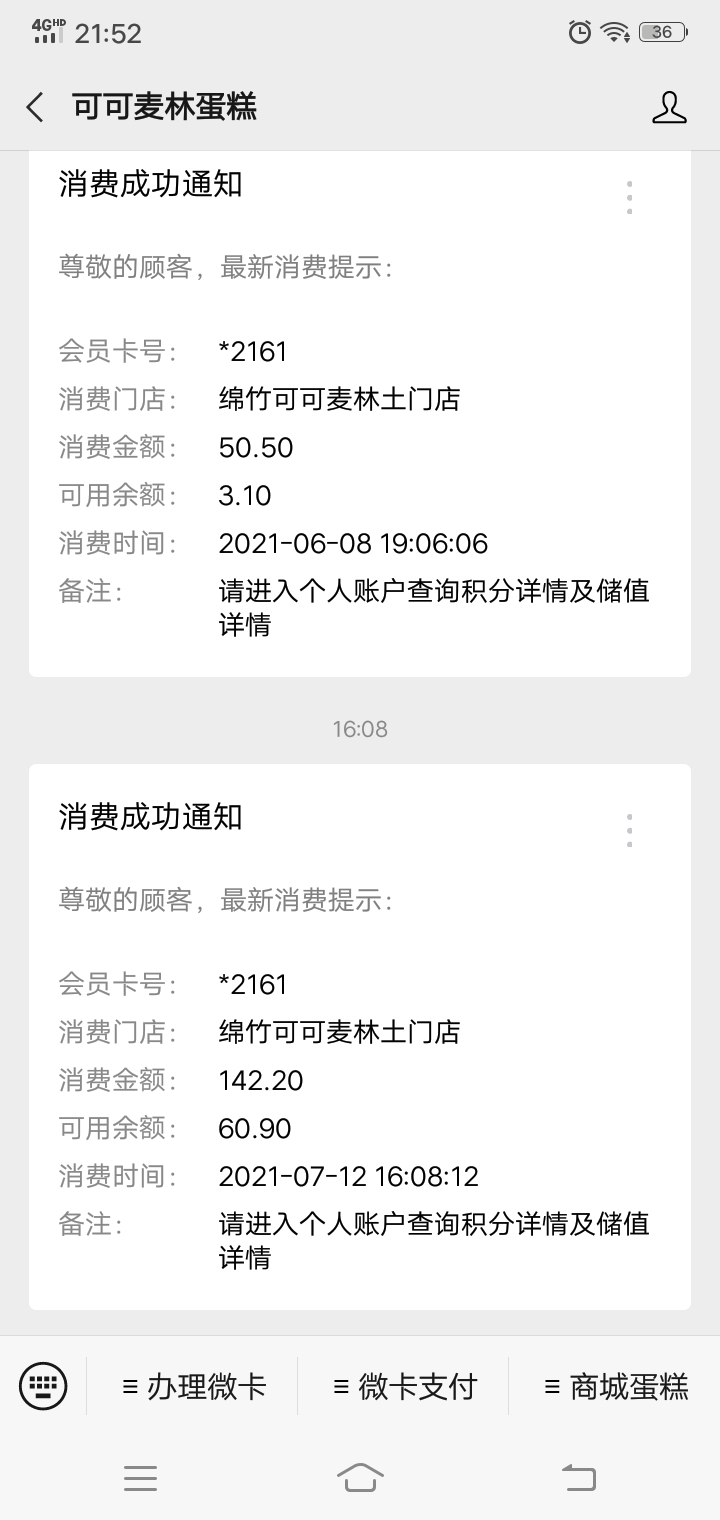This screenshot has width=720, height=1520.
Task: Open the 商城蛋糕 menu
Action: coord(615,1387)
